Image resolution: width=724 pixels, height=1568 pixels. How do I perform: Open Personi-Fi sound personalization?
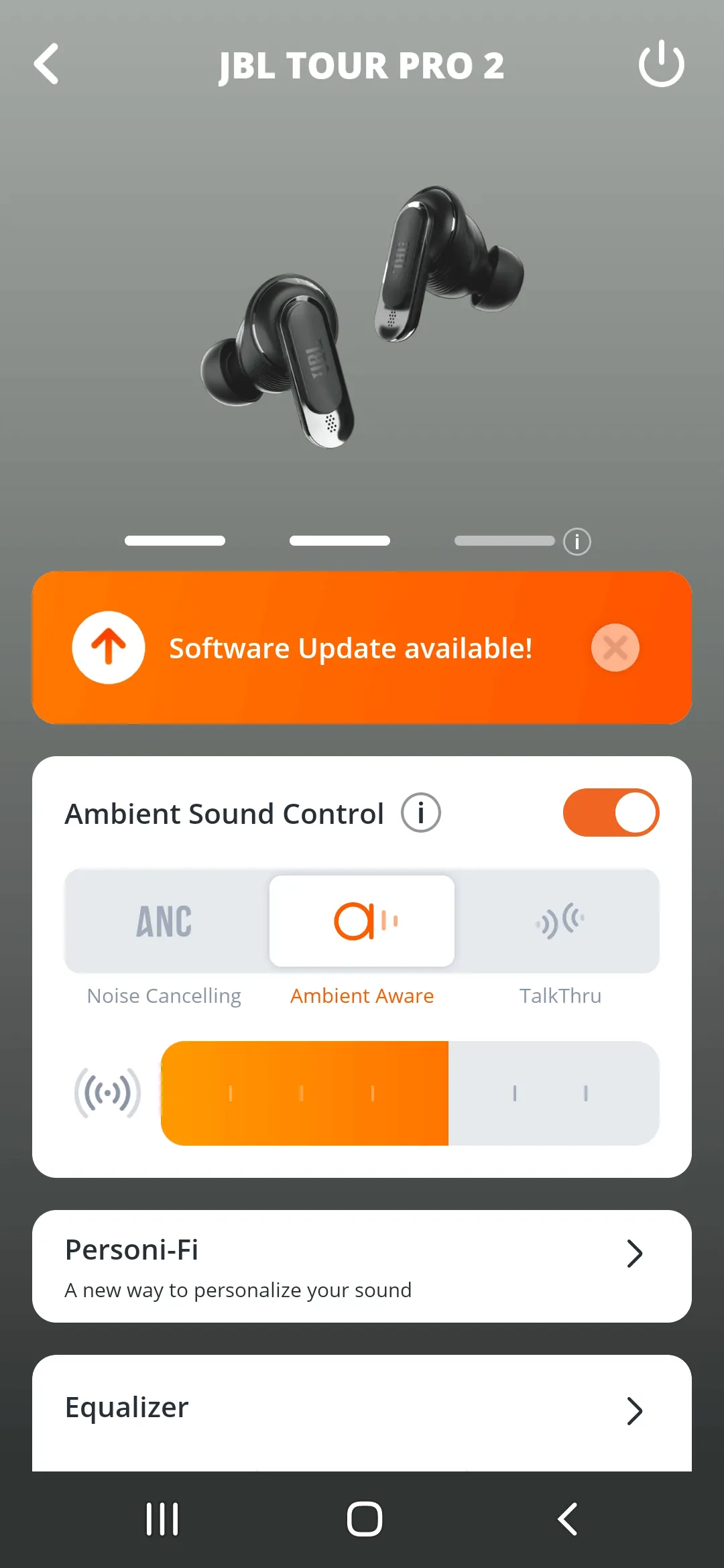362,1266
